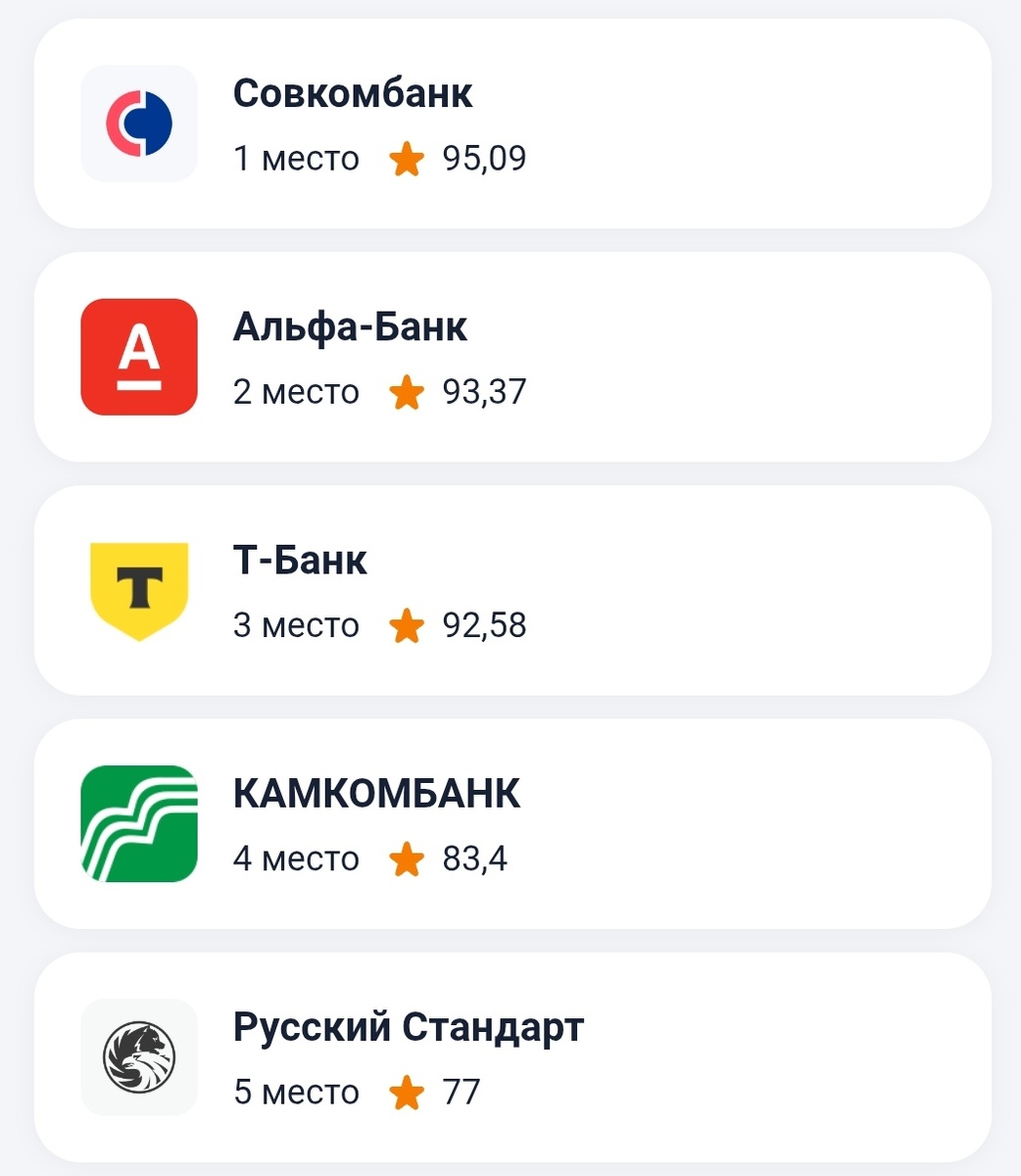Click the Совкомбанк logo icon

(139, 122)
